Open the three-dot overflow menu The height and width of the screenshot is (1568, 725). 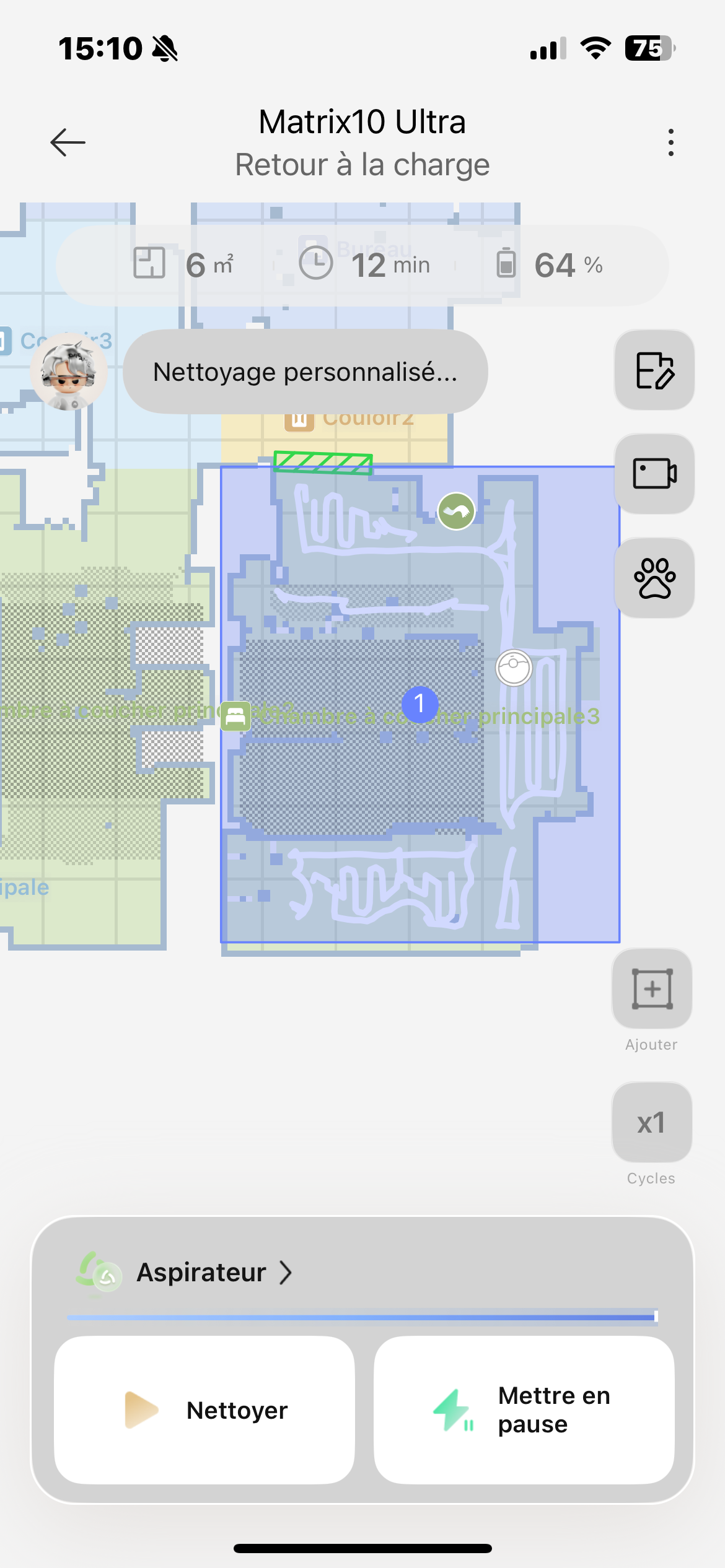(670, 142)
